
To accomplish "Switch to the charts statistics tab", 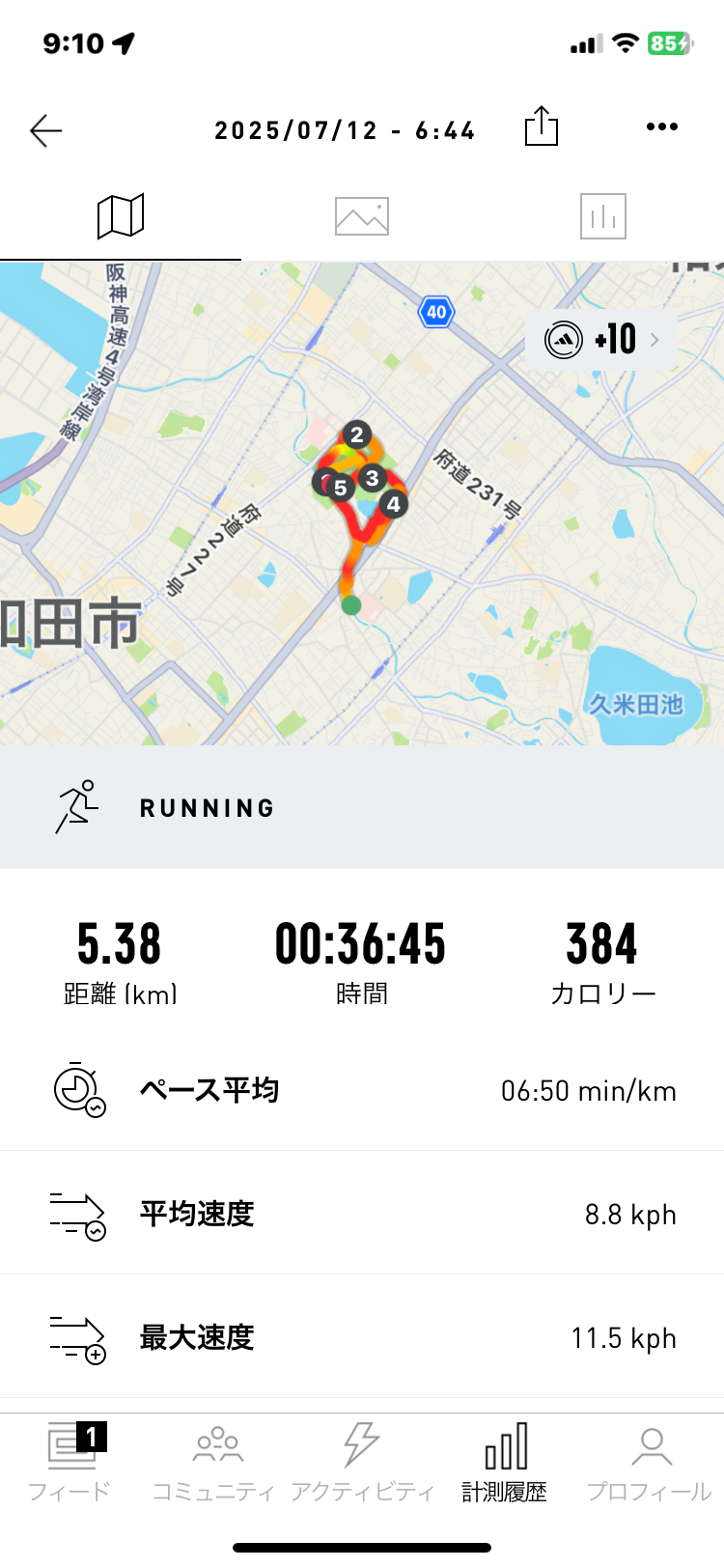I will (x=603, y=216).
